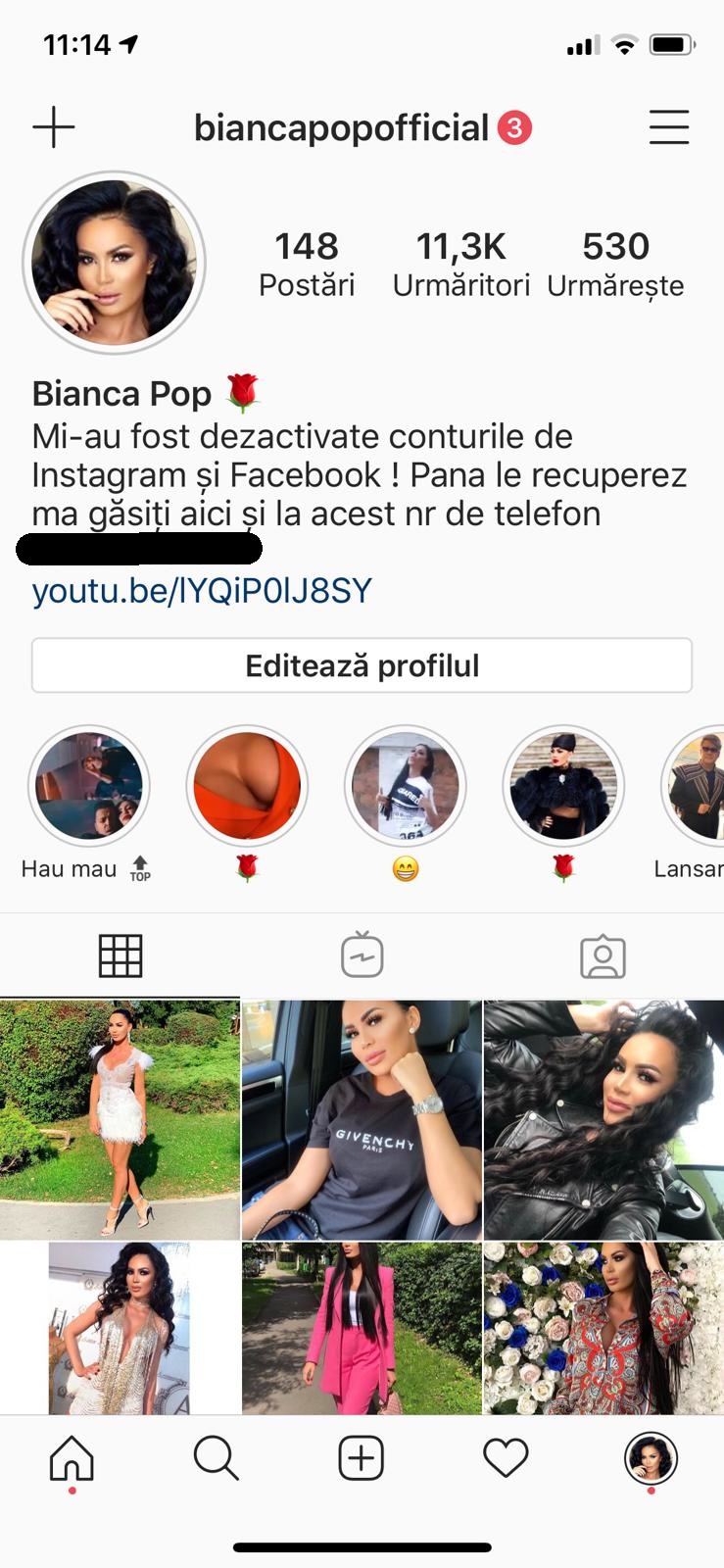The height and width of the screenshot is (1568, 724).
Task: Switch to the tagged photos tab
Action: tap(603, 955)
